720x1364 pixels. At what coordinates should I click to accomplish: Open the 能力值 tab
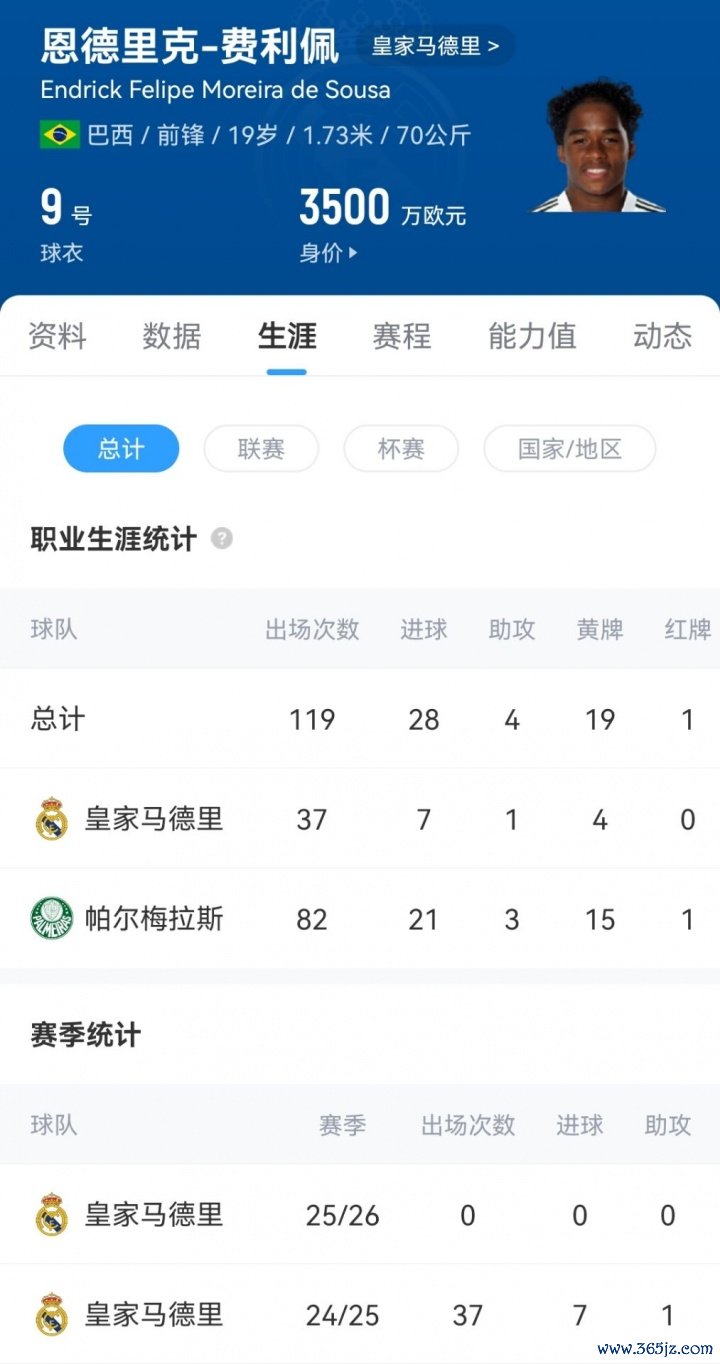(x=532, y=336)
